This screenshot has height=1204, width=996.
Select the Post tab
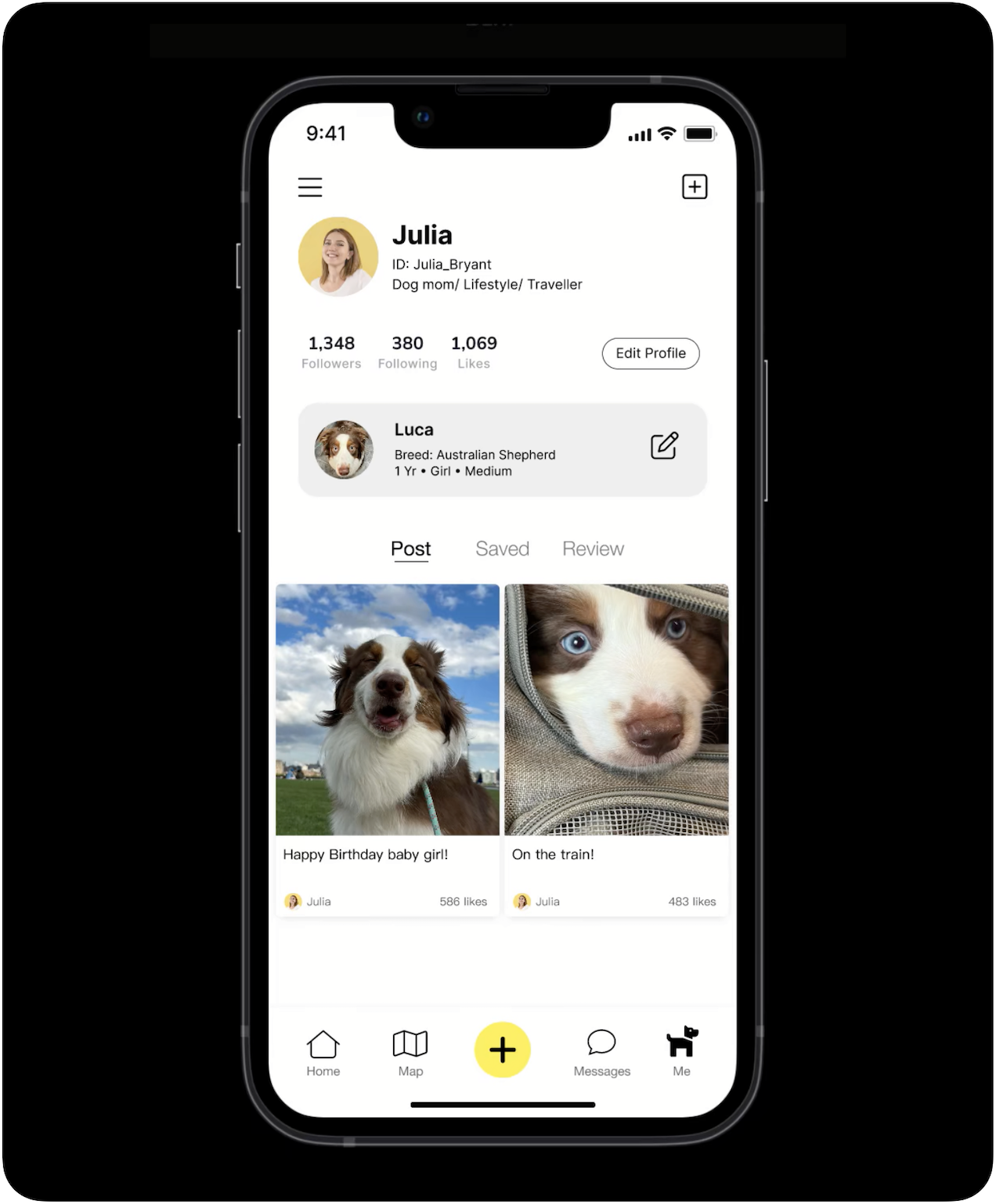pyautogui.click(x=410, y=549)
